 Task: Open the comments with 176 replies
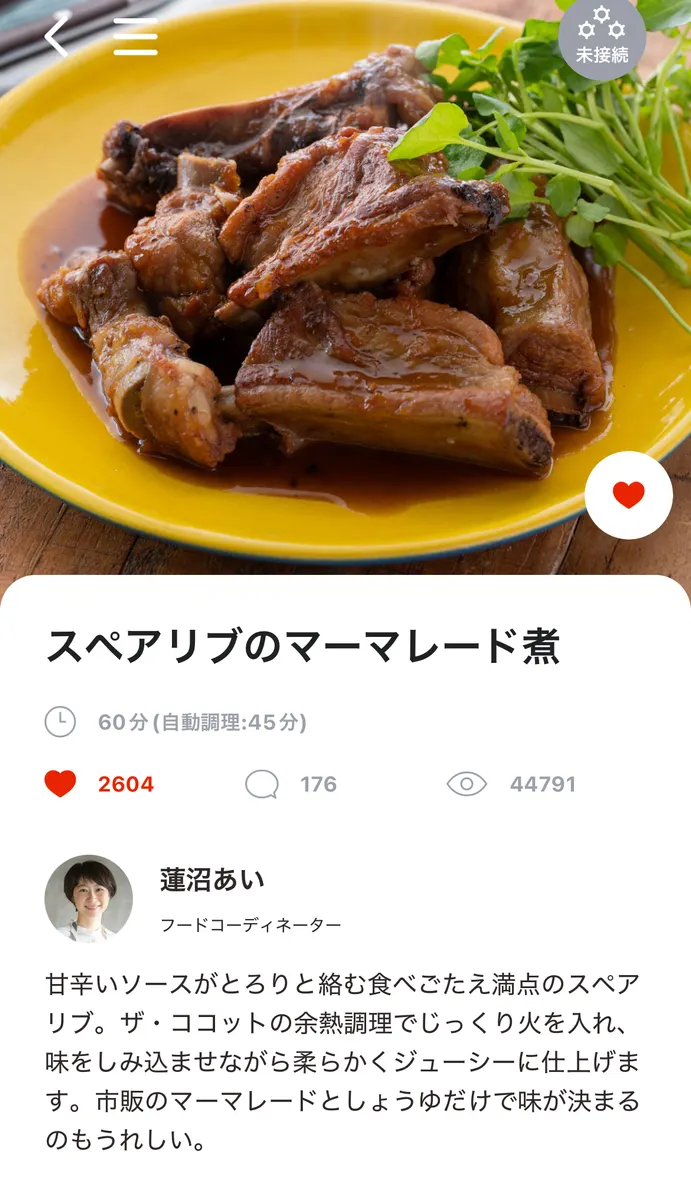click(262, 784)
